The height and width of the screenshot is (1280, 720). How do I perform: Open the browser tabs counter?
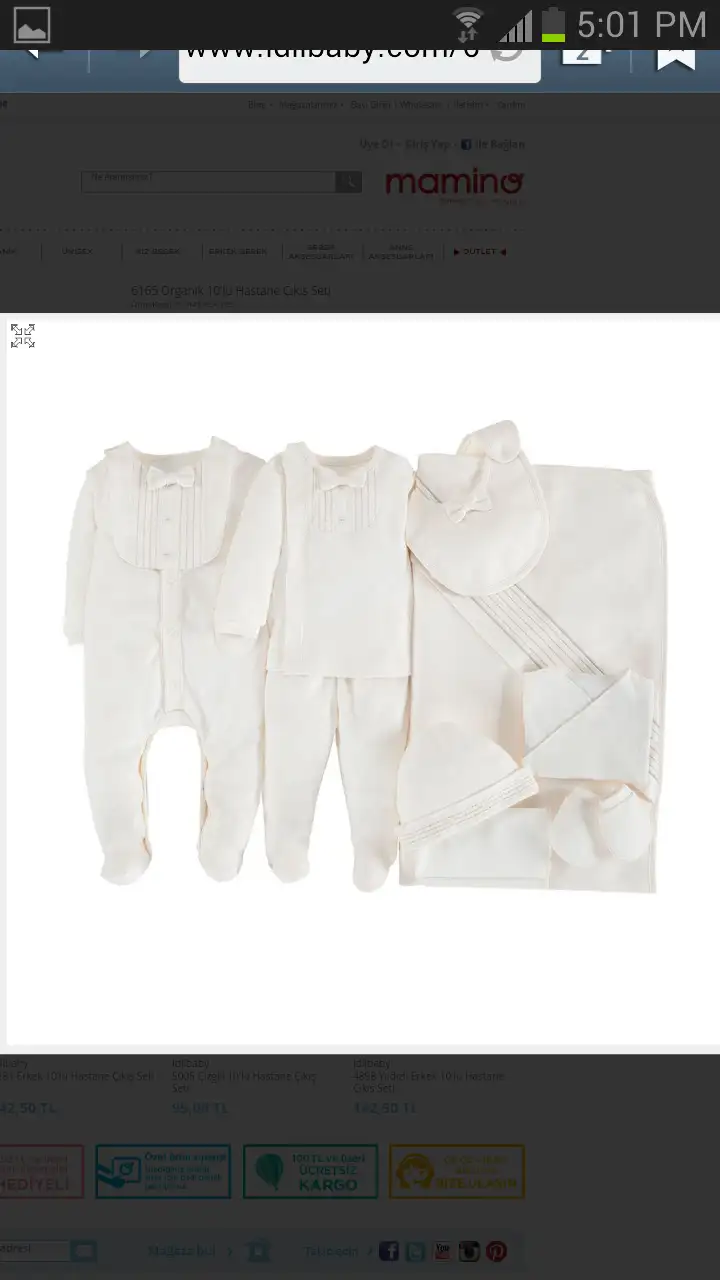pos(582,53)
